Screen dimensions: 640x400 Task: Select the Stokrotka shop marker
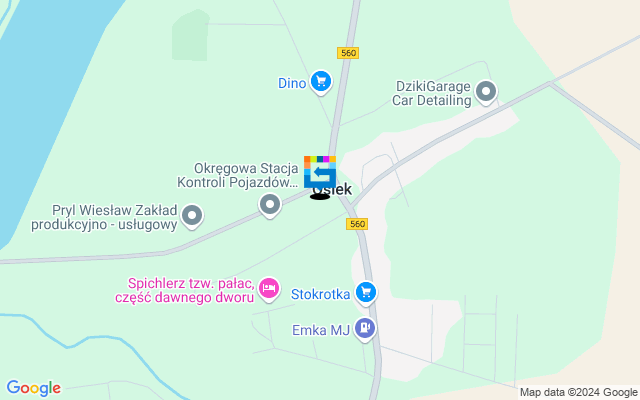click(x=367, y=292)
